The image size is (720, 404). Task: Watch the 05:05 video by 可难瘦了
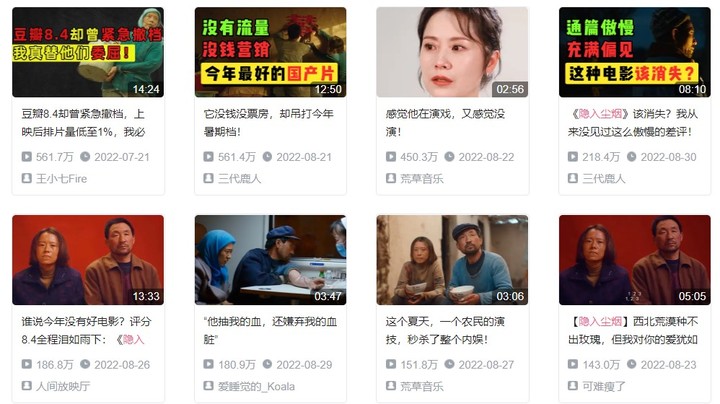click(634, 260)
